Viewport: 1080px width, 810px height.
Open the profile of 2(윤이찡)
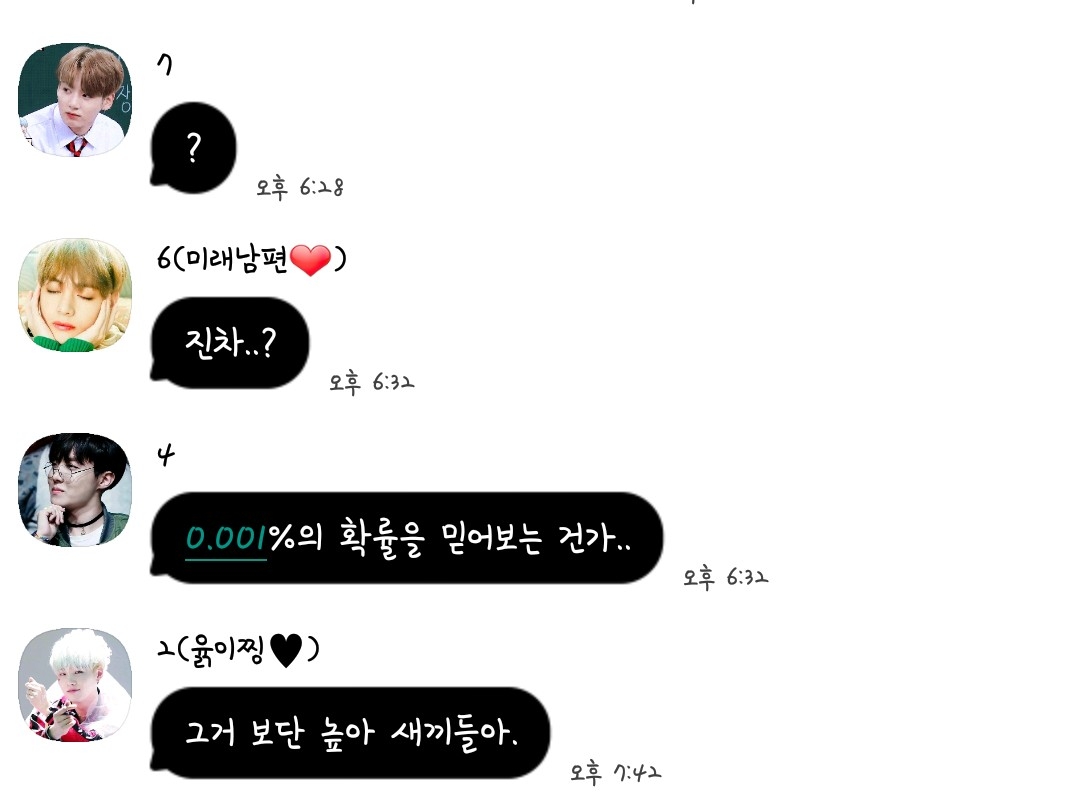click(75, 685)
